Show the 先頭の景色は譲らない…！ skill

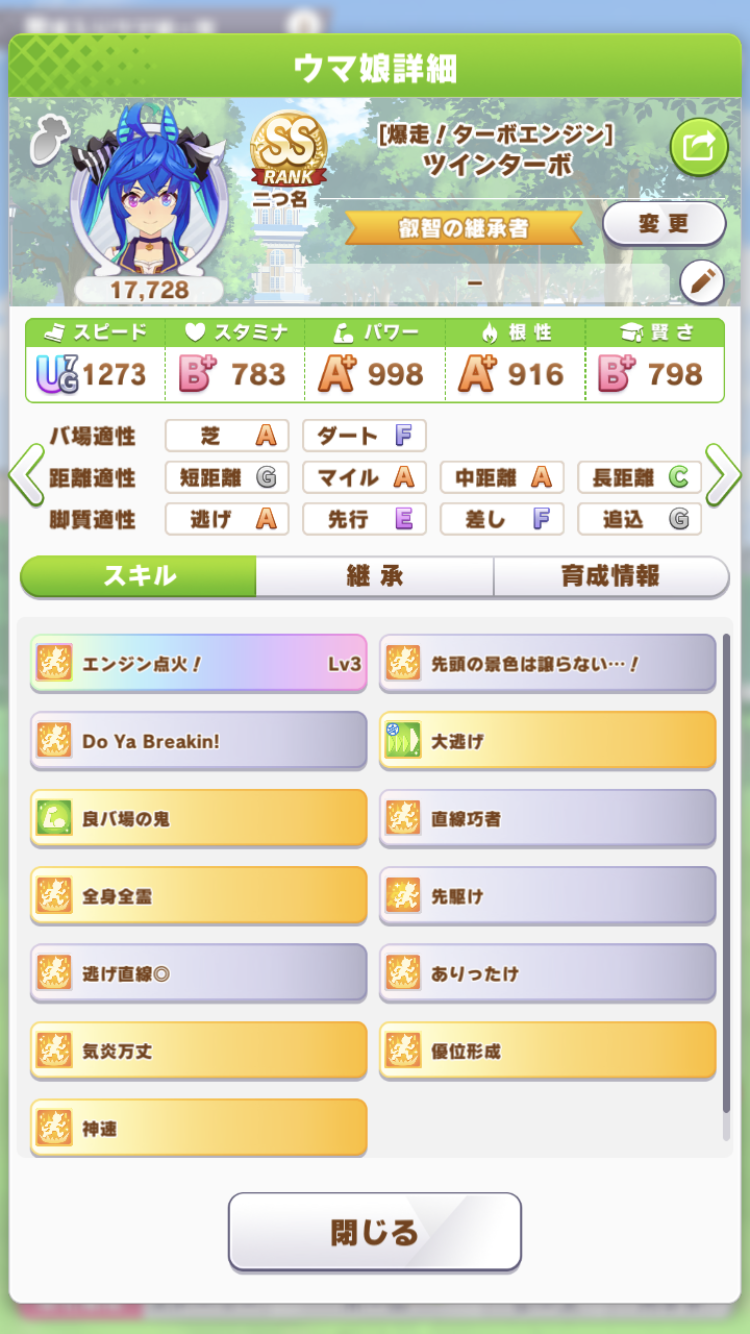(x=547, y=663)
